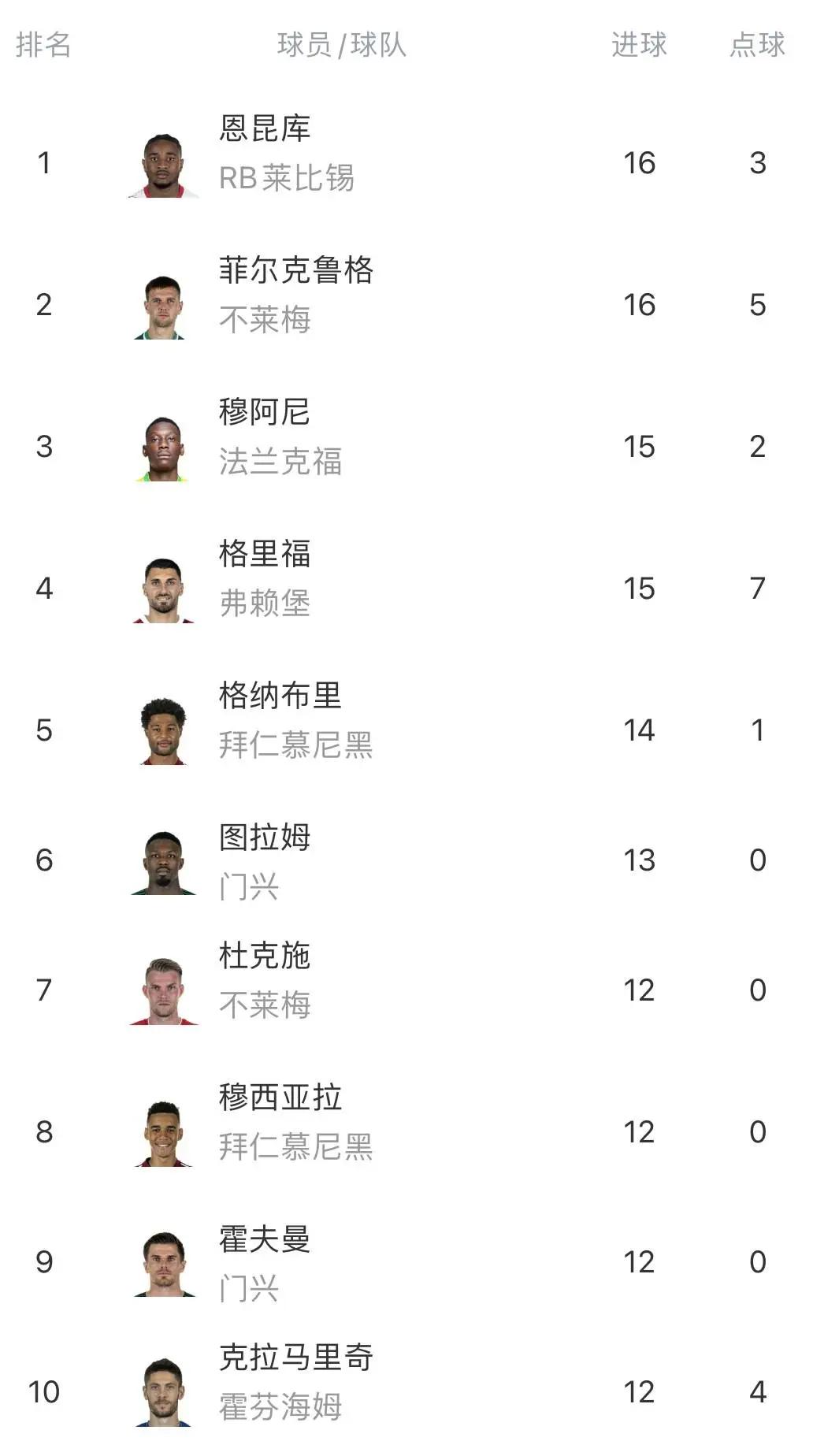Screen dimensions: 813x1456
Task: Open 格纳布里's scorer entry
Action: click(x=406, y=730)
